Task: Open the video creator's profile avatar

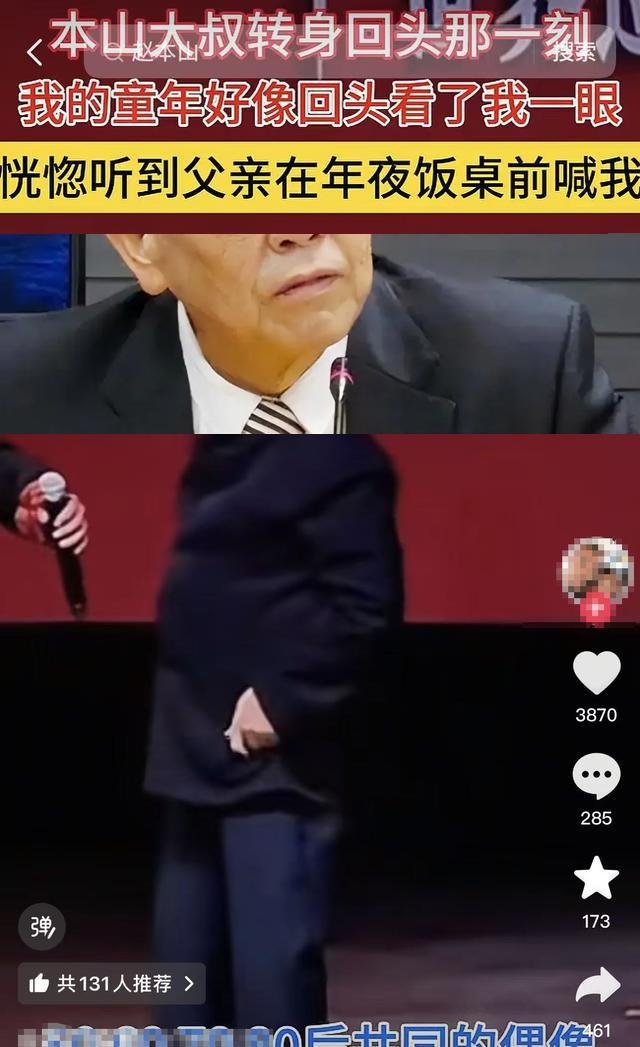Action: 596,571
